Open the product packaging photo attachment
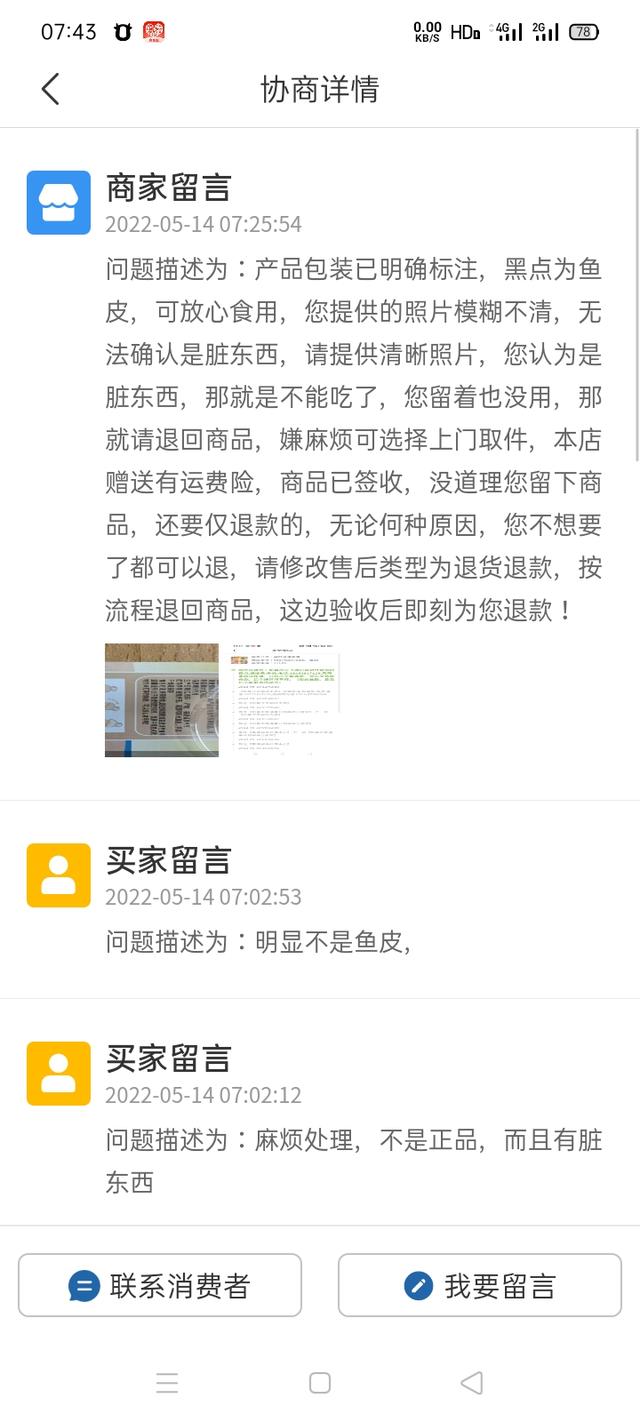The image size is (640, 1422). [x=162, y=700]
